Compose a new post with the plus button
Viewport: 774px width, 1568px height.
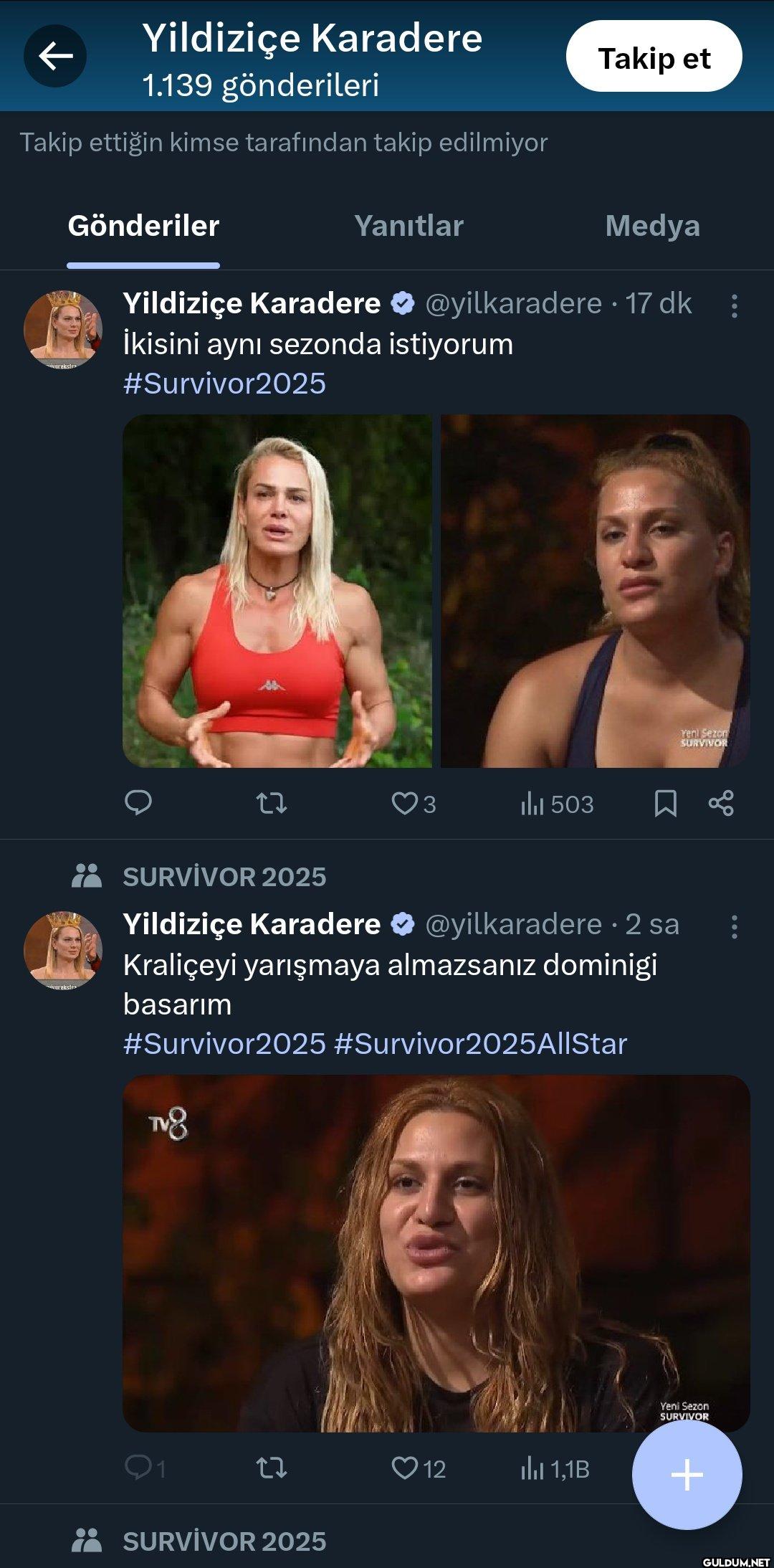tap(687, 1475)
